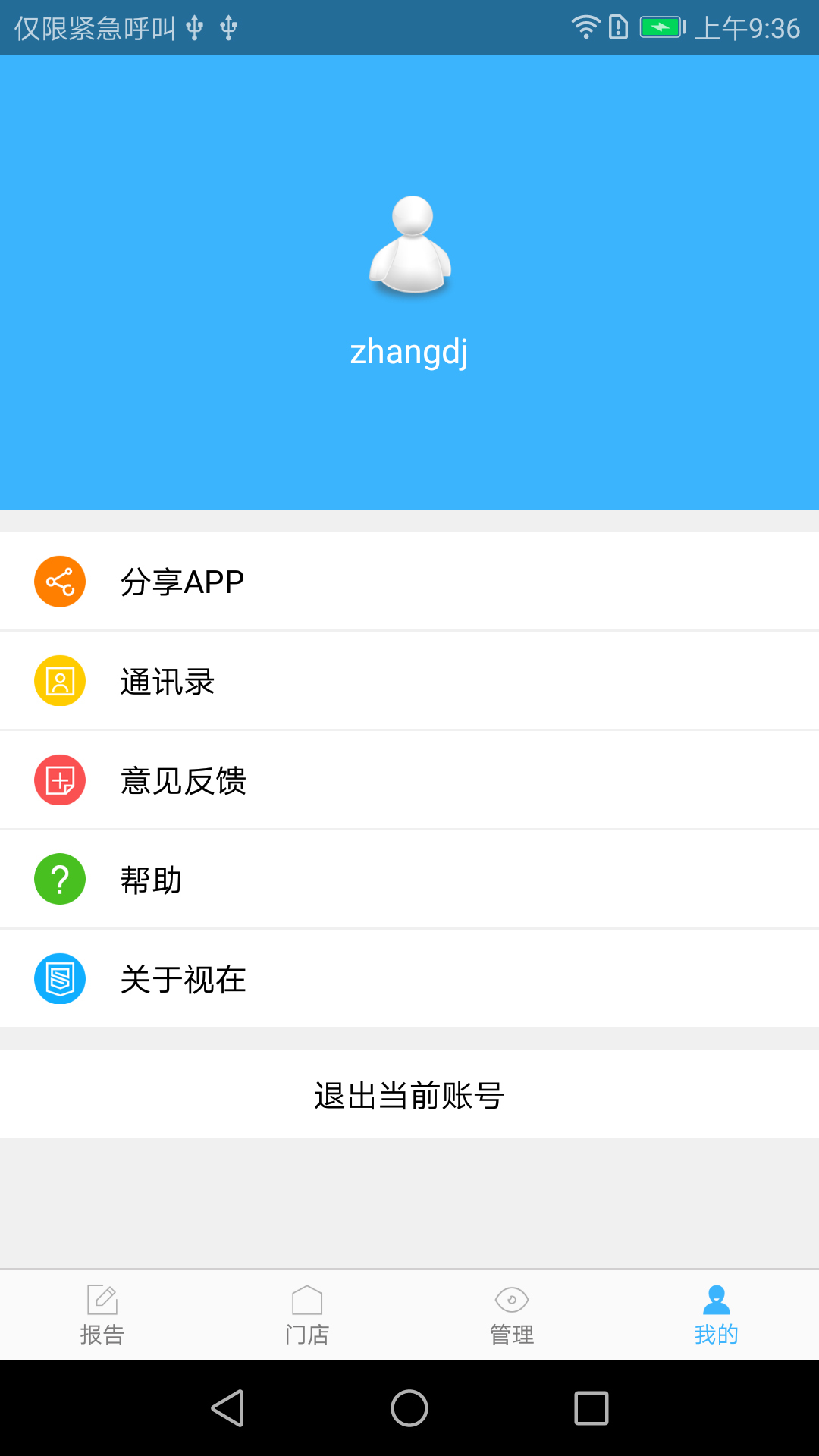This screenshot has height=1456, width=819.
Task: Open 通讯录 contacts list
Action: [409, 681]
